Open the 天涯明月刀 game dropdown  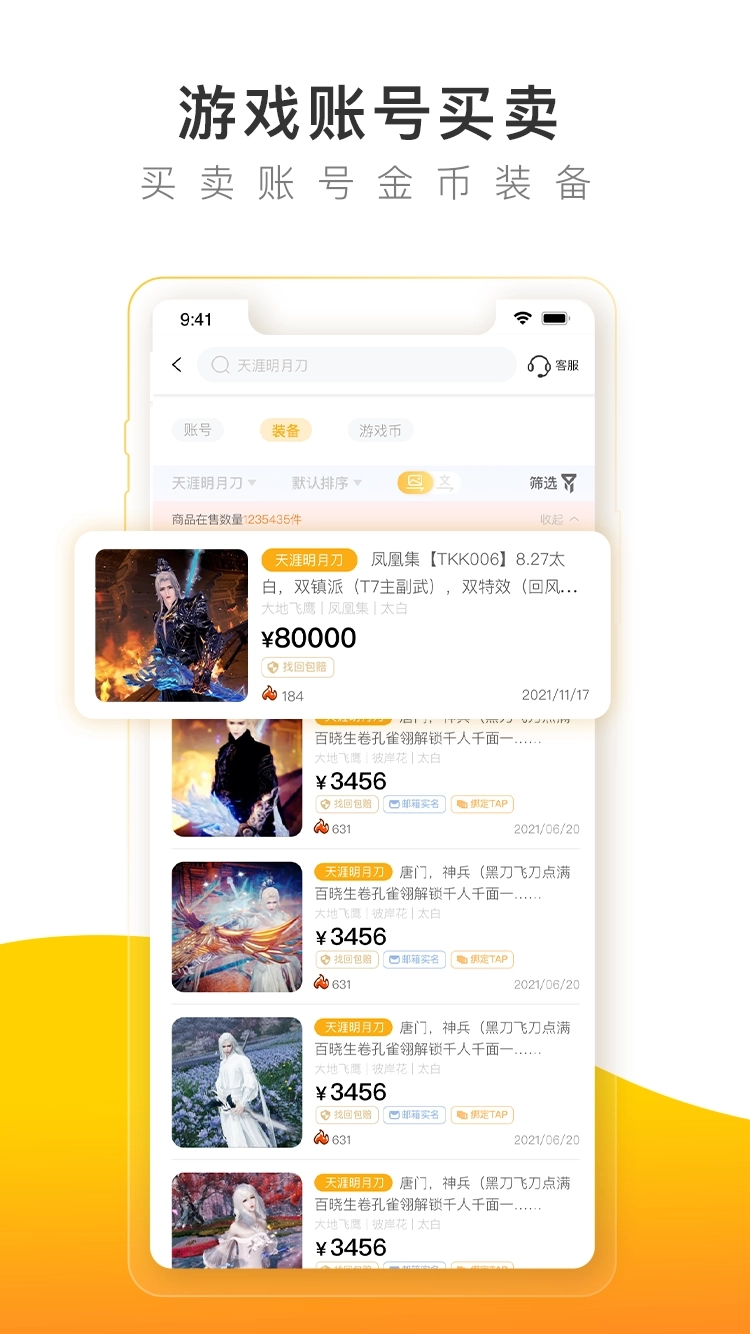[x=214, y=482]
